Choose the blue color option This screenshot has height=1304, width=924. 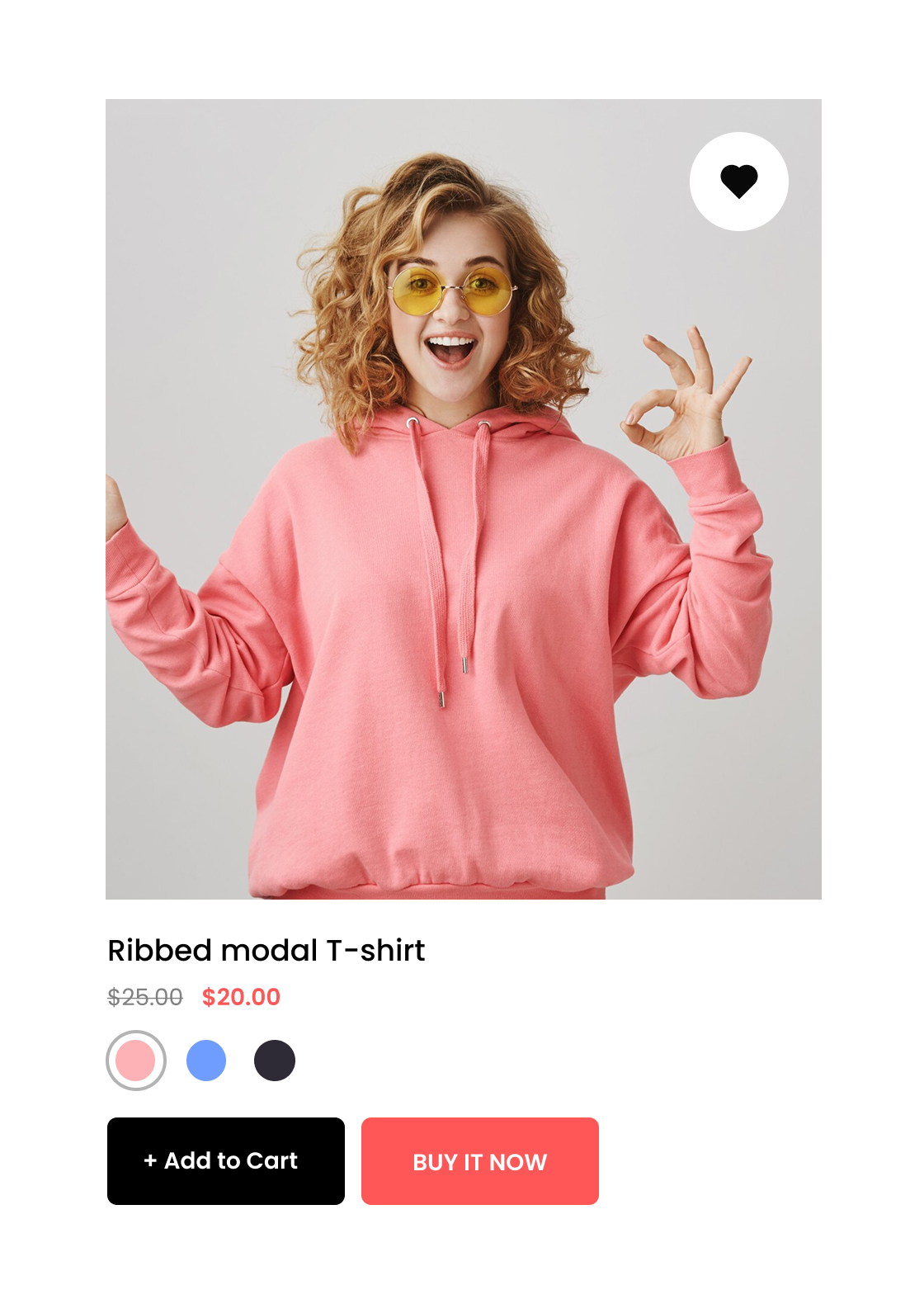click(x=206, y=1061)
